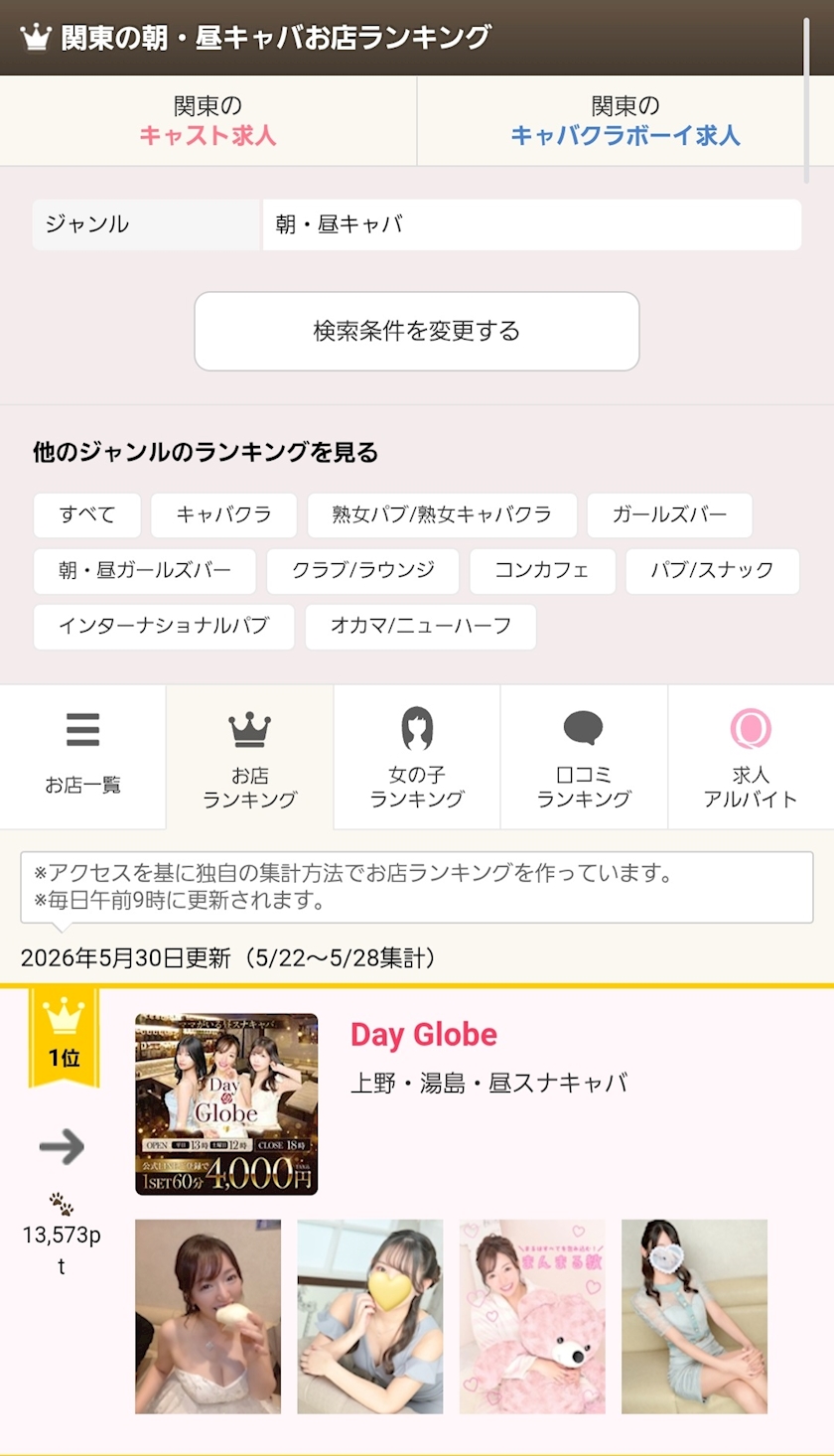Image resolution: width=834 pixels, height=1456 pixels.
Task: Select the ガールズバー genre chip
Action: coord(669,515)
